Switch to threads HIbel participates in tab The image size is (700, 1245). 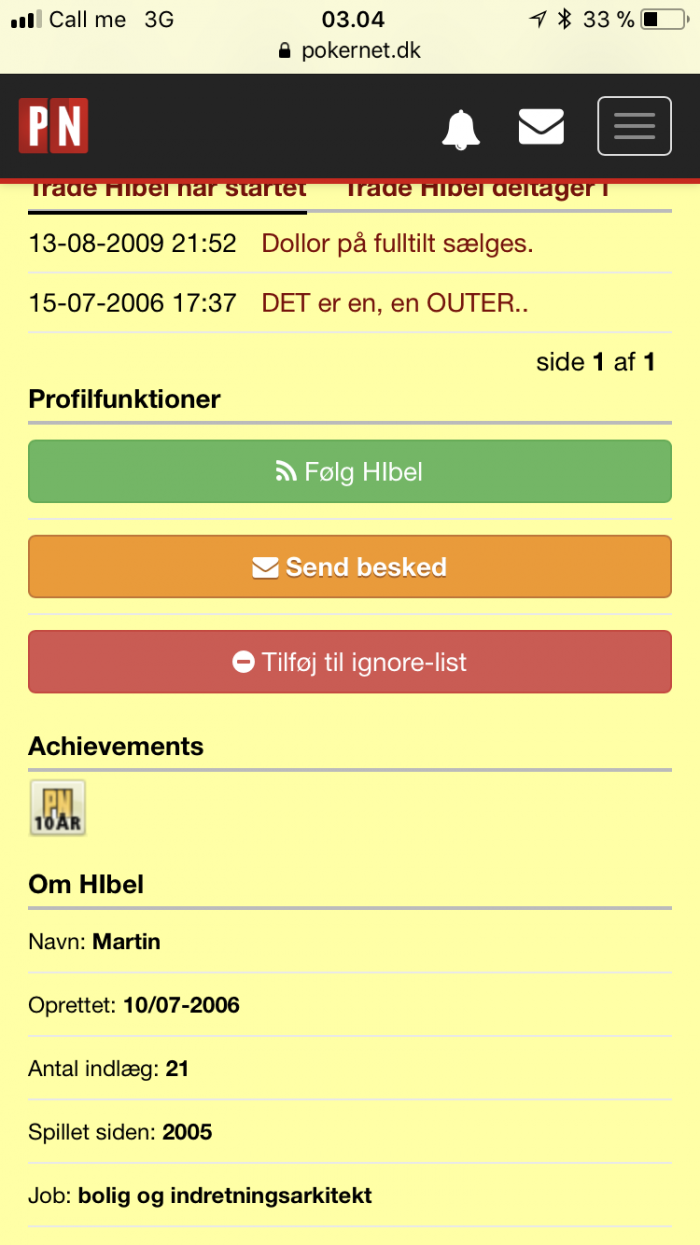click(477, 190)
